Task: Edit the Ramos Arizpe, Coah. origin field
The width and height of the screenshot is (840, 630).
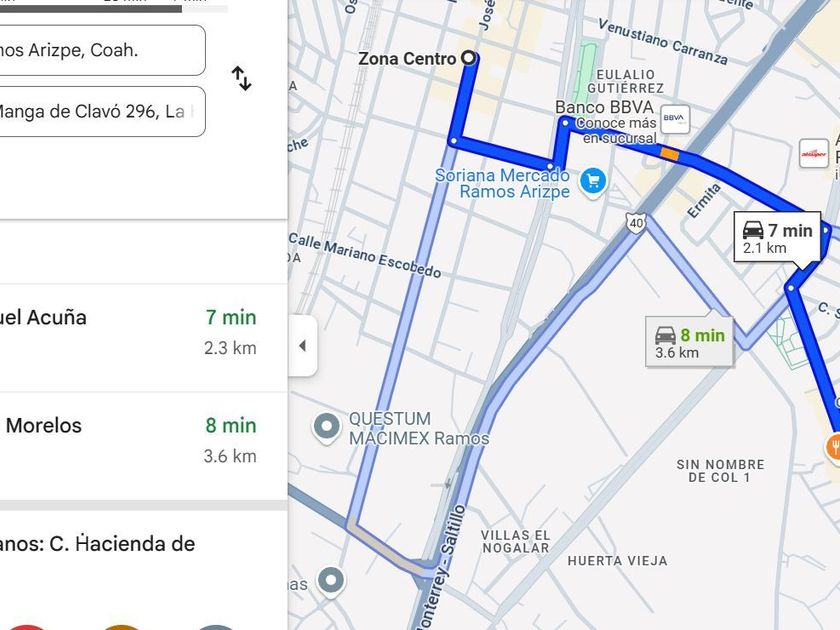Action: pyautogui.click(x=102, y=50)
